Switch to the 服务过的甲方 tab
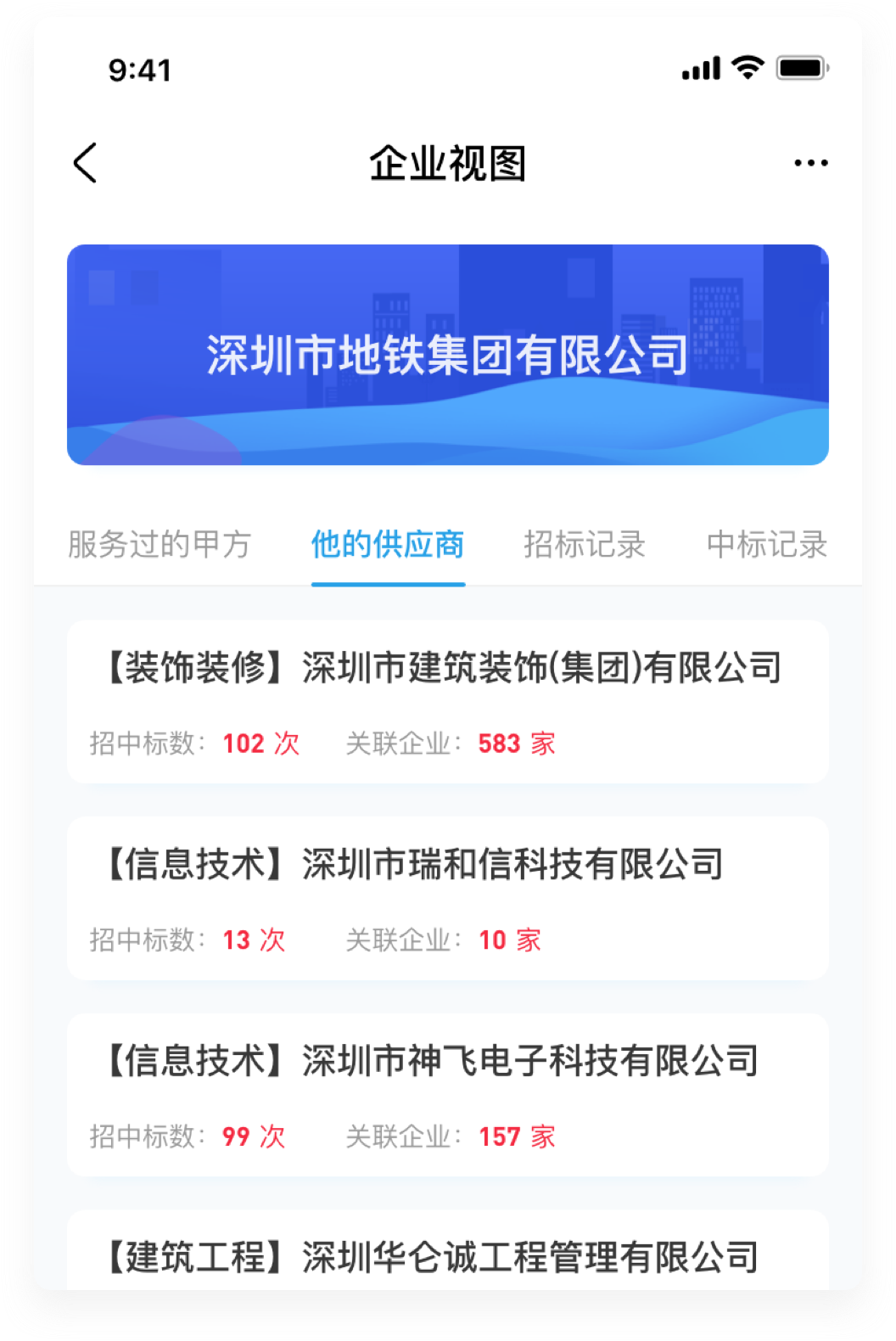This screenshot has height=1341, width=896. 160,544
